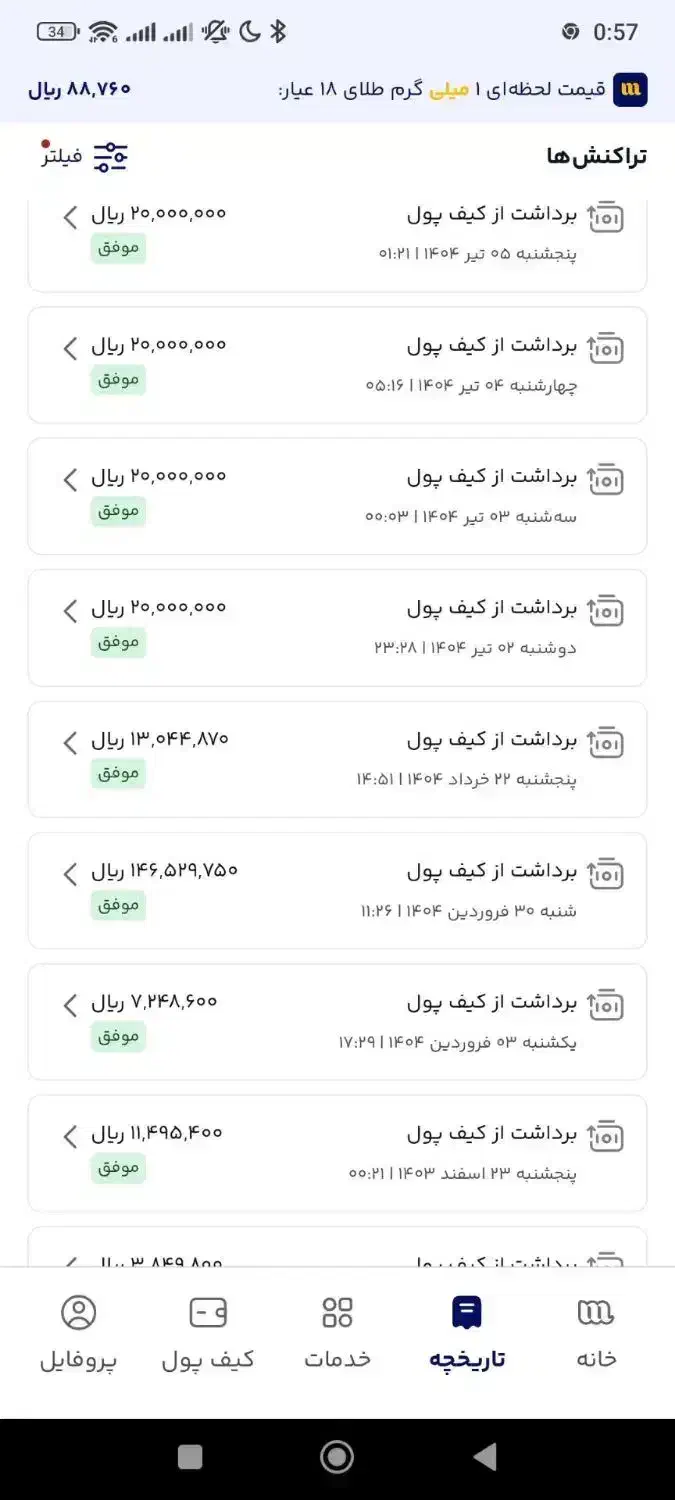This screenshot has width=675, height=1500.
Task: Open the کیف پول tab
Action: click(x=208, y=1333)
